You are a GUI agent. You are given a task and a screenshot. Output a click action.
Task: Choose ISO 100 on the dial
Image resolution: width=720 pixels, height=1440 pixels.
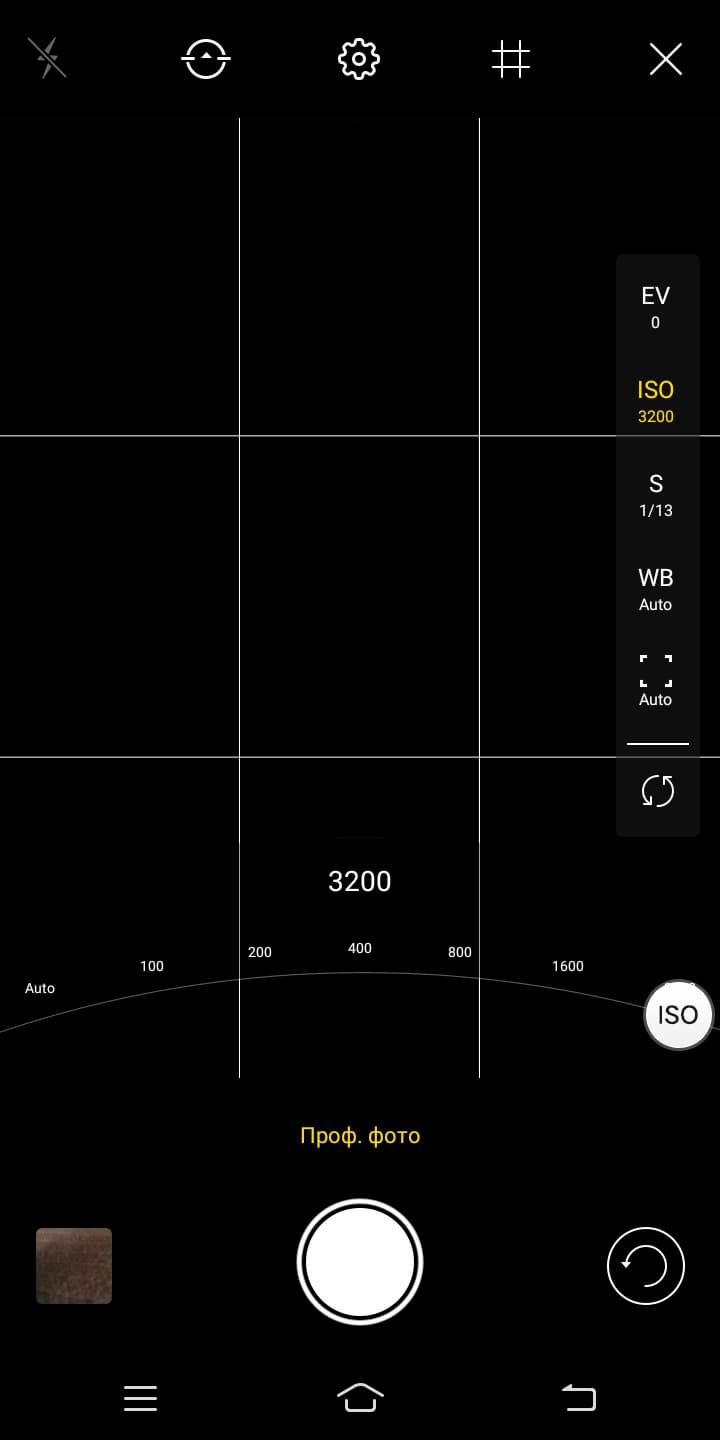(152, 966)
